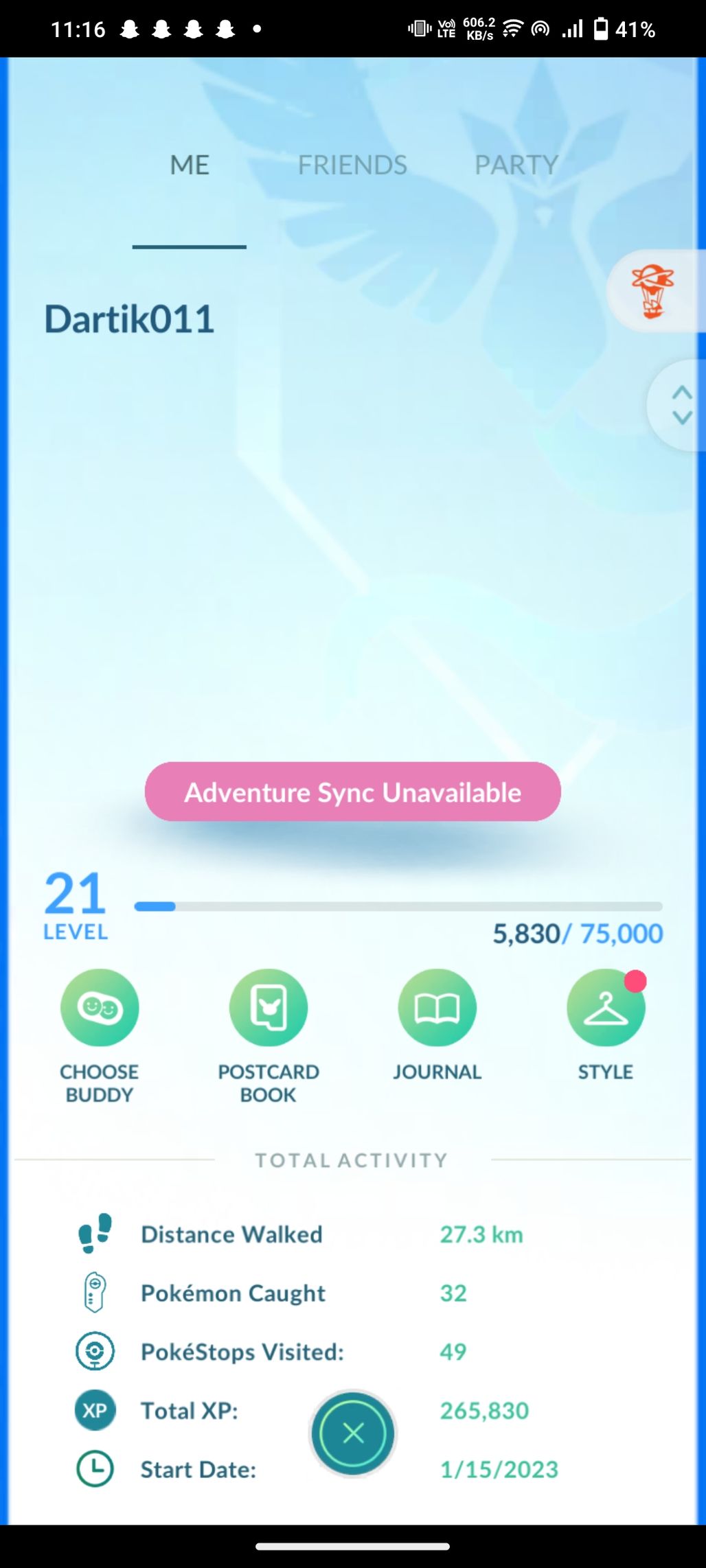The height and width of the screenshot is (1568, 706).
Task: Tap the Adventure Sync Unavailable banner
Action: click(352, 792)
